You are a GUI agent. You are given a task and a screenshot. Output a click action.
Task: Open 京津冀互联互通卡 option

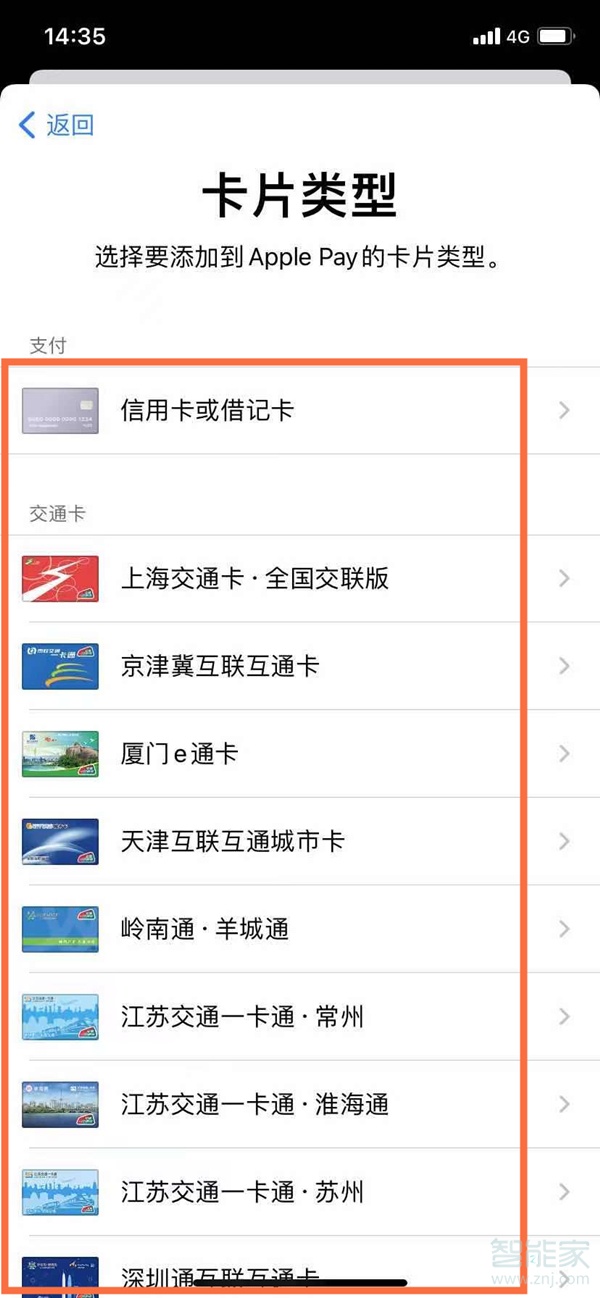point(300,666)
